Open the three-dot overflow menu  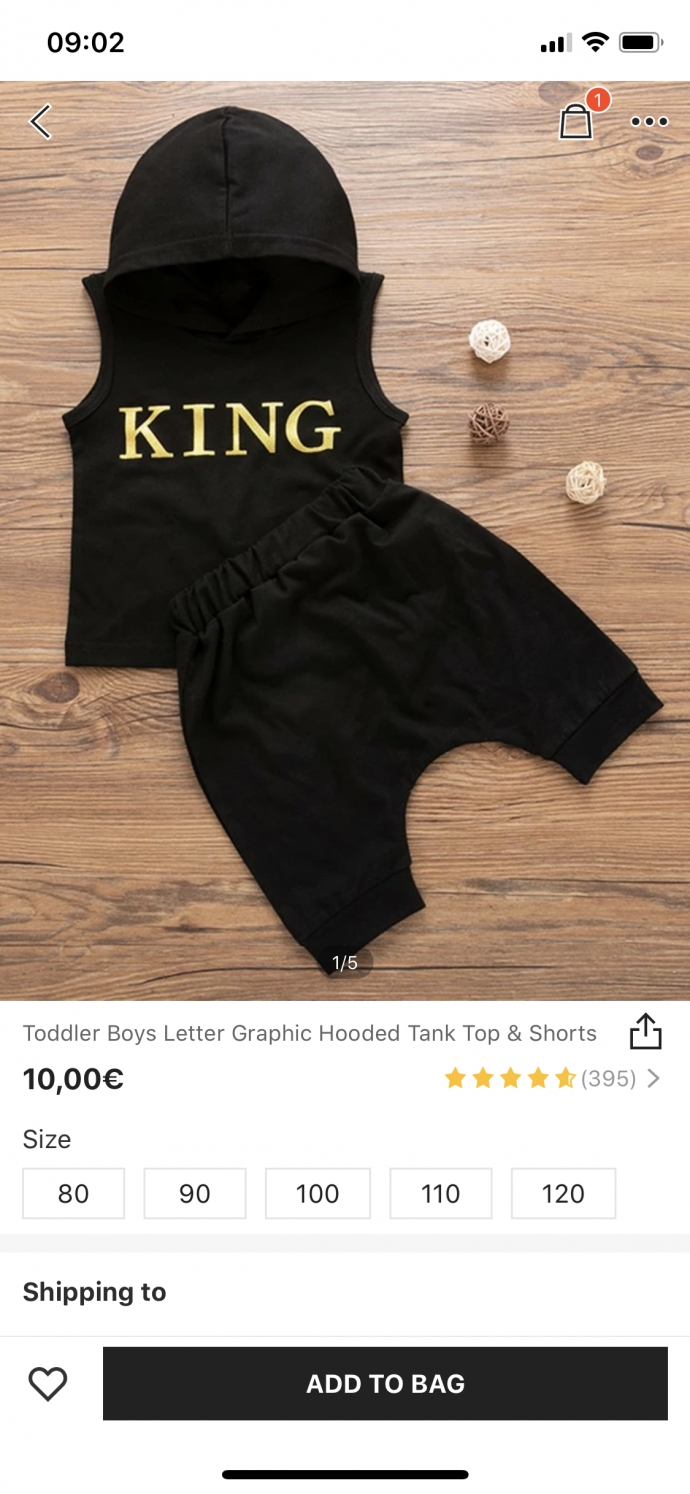[x=649, y=122]
